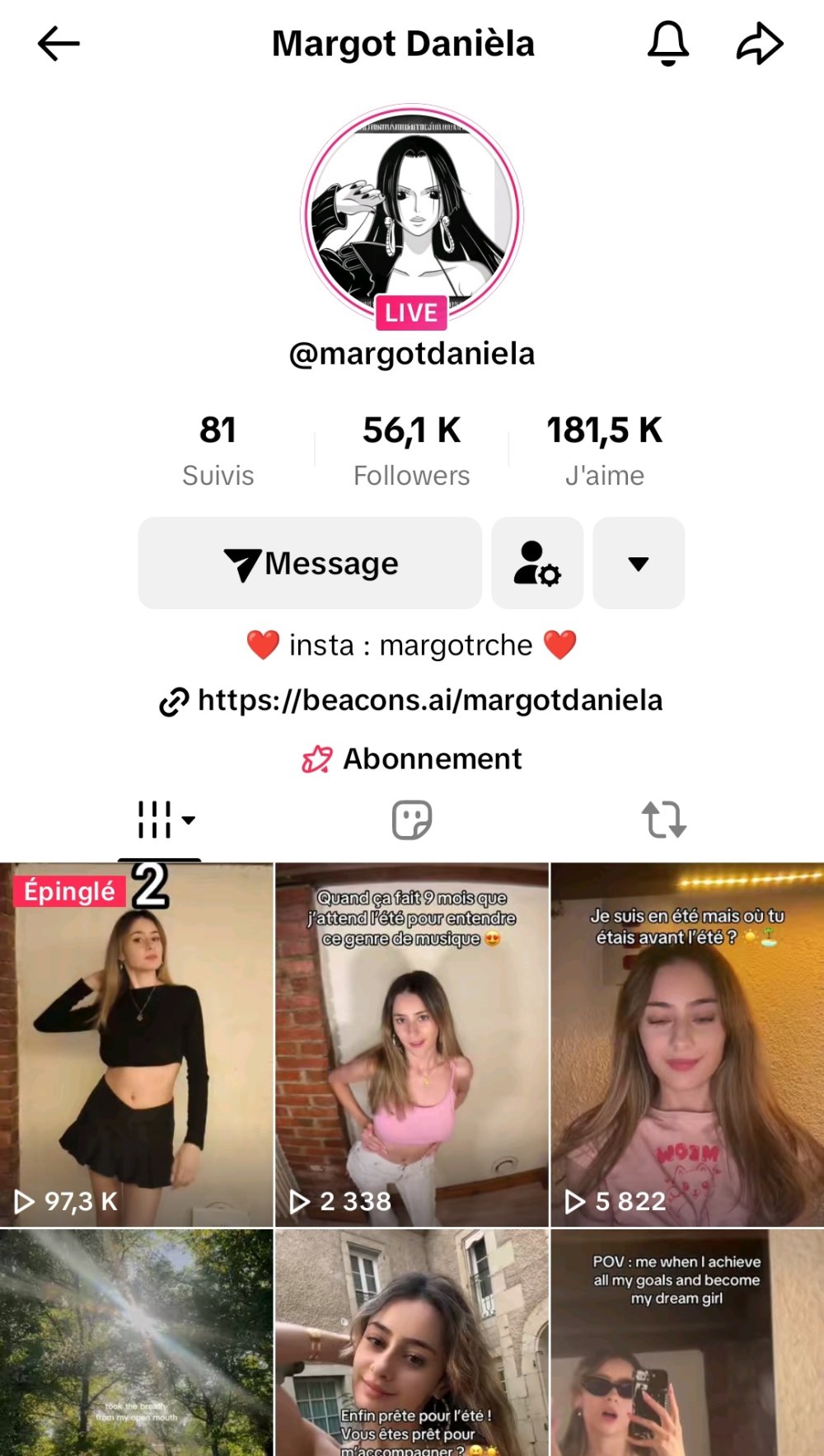
Task: Open the LIVE profile picture
Action: click(x=412, y=216)
